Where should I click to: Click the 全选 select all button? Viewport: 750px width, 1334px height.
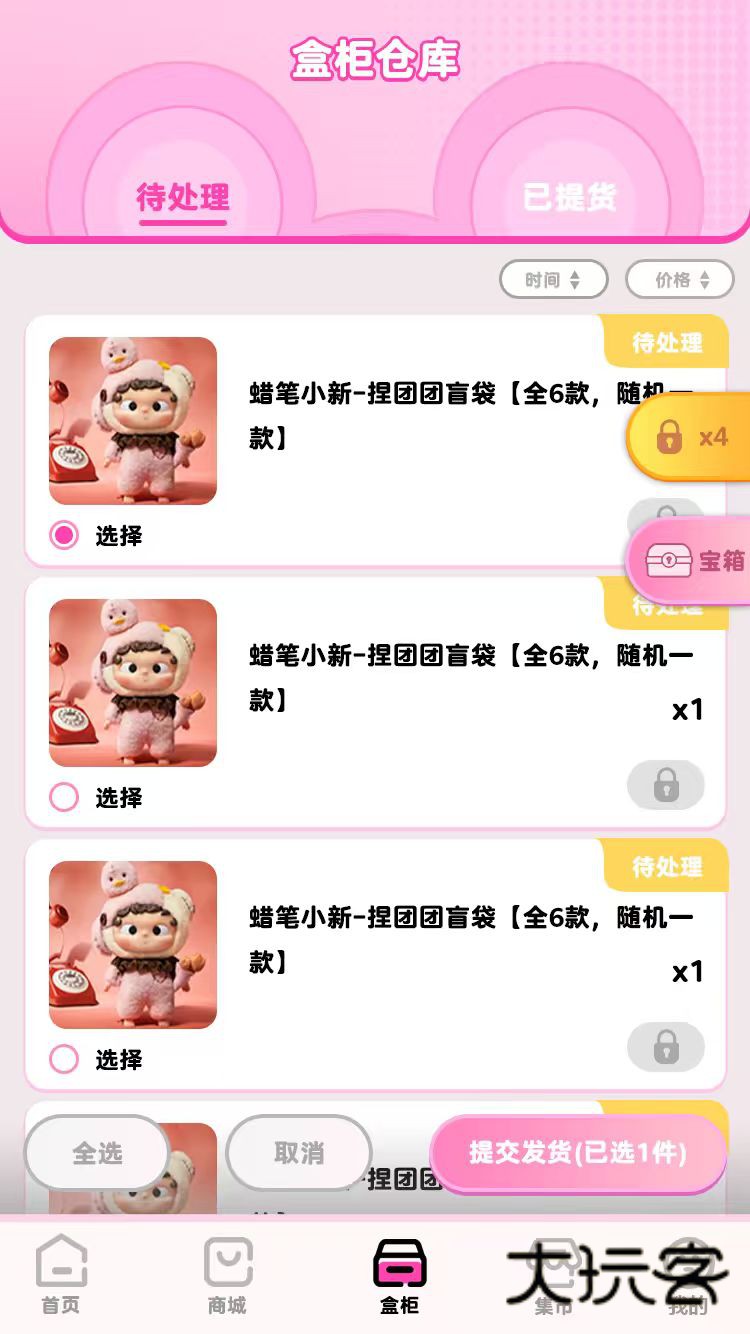96,1153
